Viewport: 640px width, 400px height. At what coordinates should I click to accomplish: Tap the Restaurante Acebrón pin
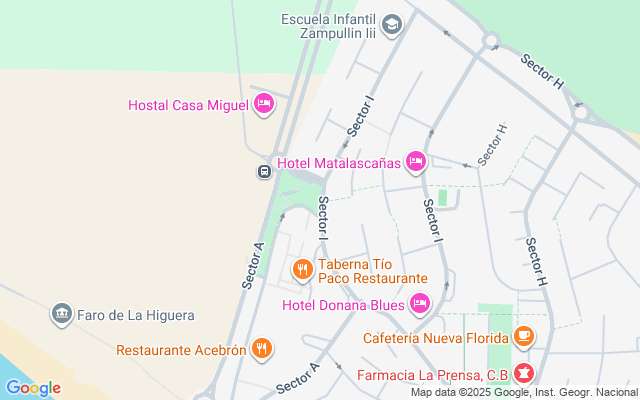point(261,348)
